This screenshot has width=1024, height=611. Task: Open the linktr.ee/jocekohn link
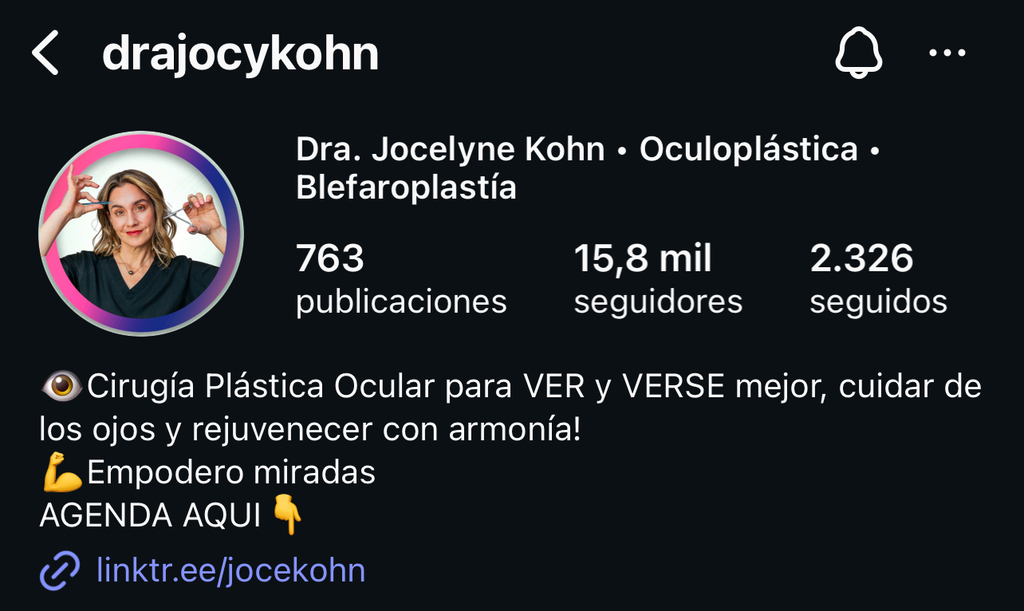[x=230, y=571]
